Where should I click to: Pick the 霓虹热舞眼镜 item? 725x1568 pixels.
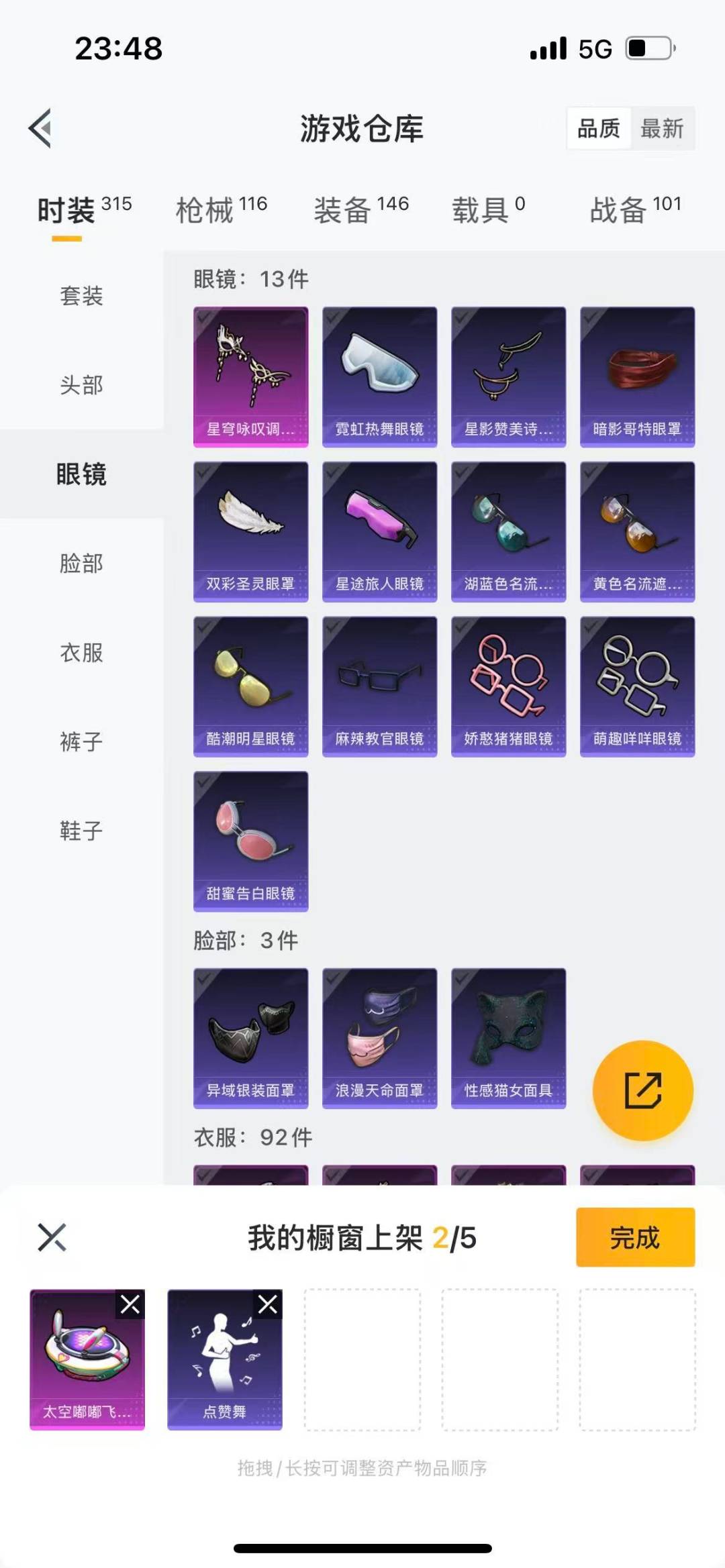pos(379,376)
